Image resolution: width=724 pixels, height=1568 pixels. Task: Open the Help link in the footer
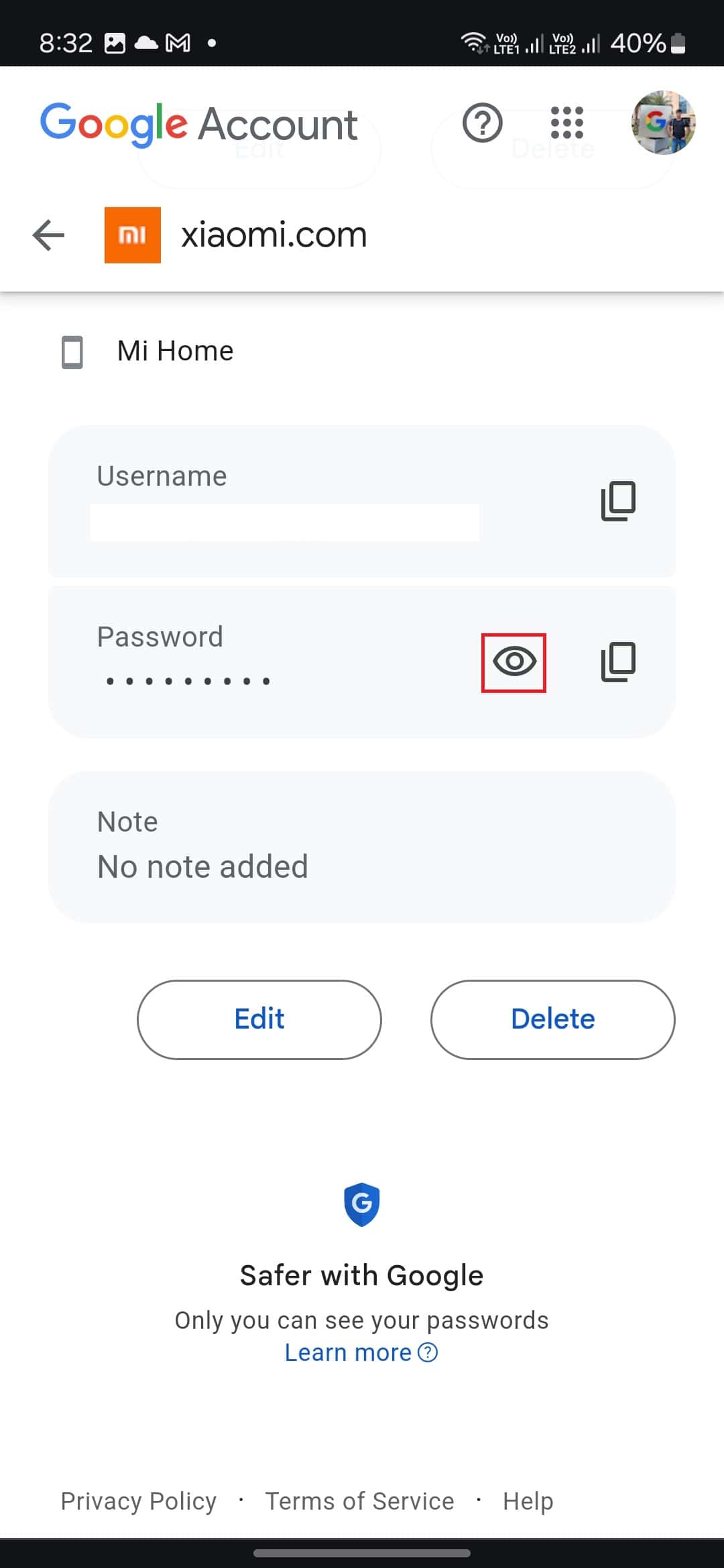pos(528,1501)
